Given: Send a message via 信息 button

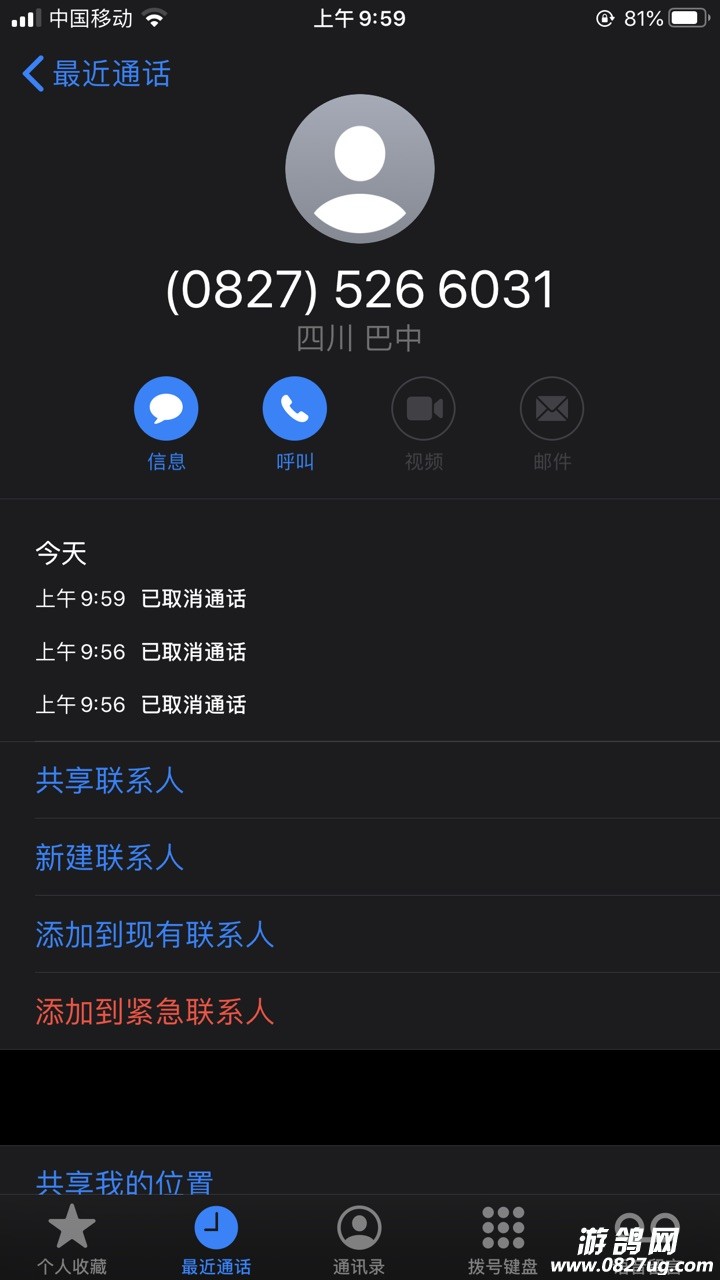Looking at the screenshot, I should tap(166, 409).
